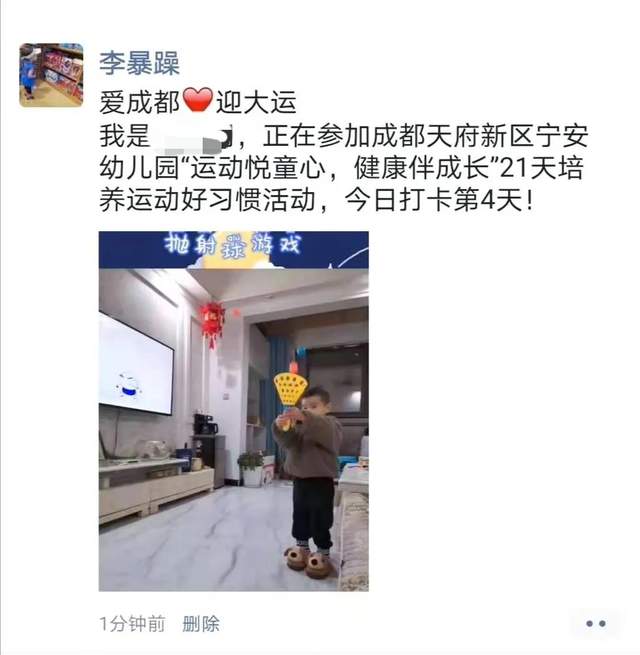Tap the 李暴躁 username link

(139, 64)
